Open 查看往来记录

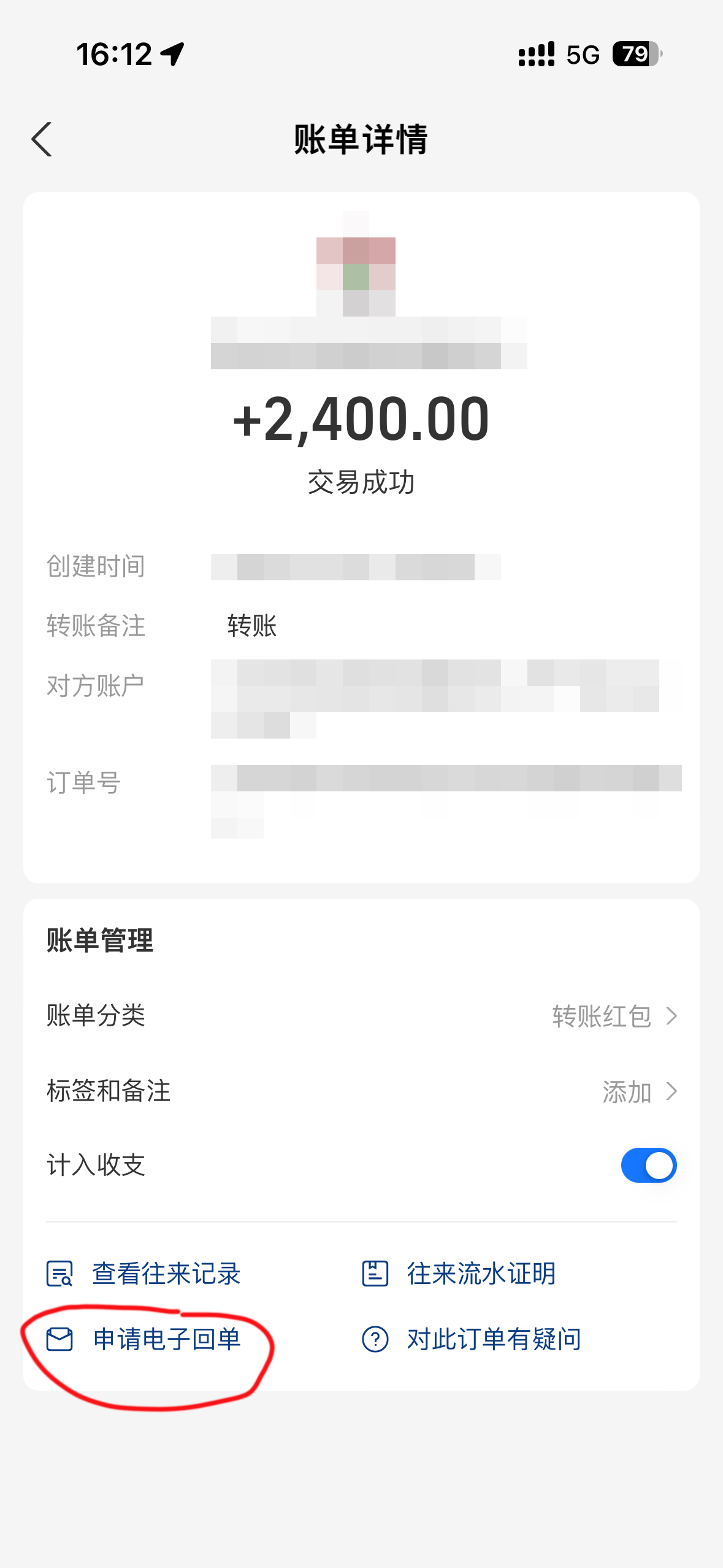tap(143, 1274)
